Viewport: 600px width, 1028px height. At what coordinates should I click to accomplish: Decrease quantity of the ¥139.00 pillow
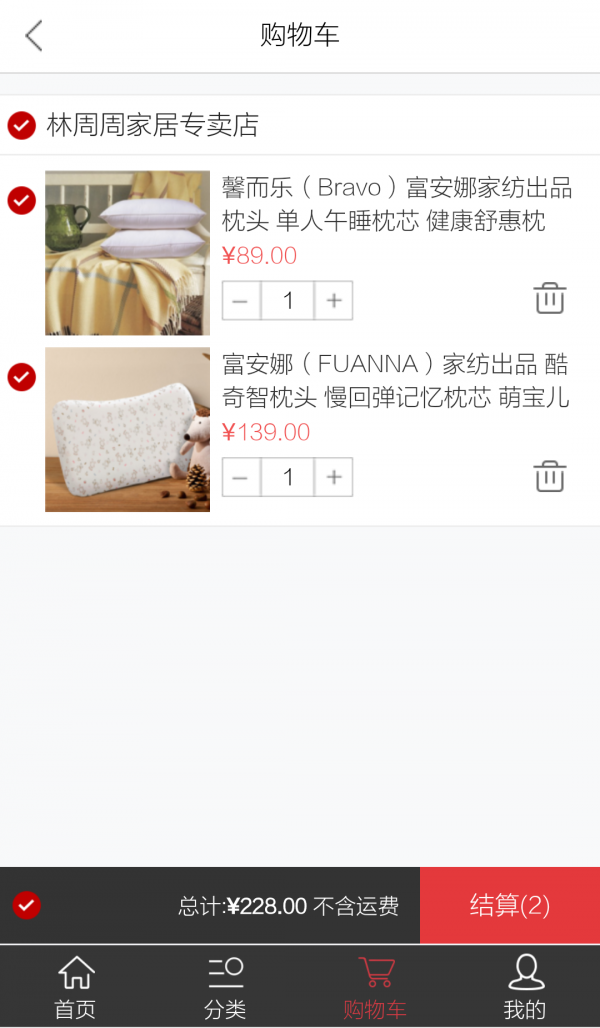point(241,477)
